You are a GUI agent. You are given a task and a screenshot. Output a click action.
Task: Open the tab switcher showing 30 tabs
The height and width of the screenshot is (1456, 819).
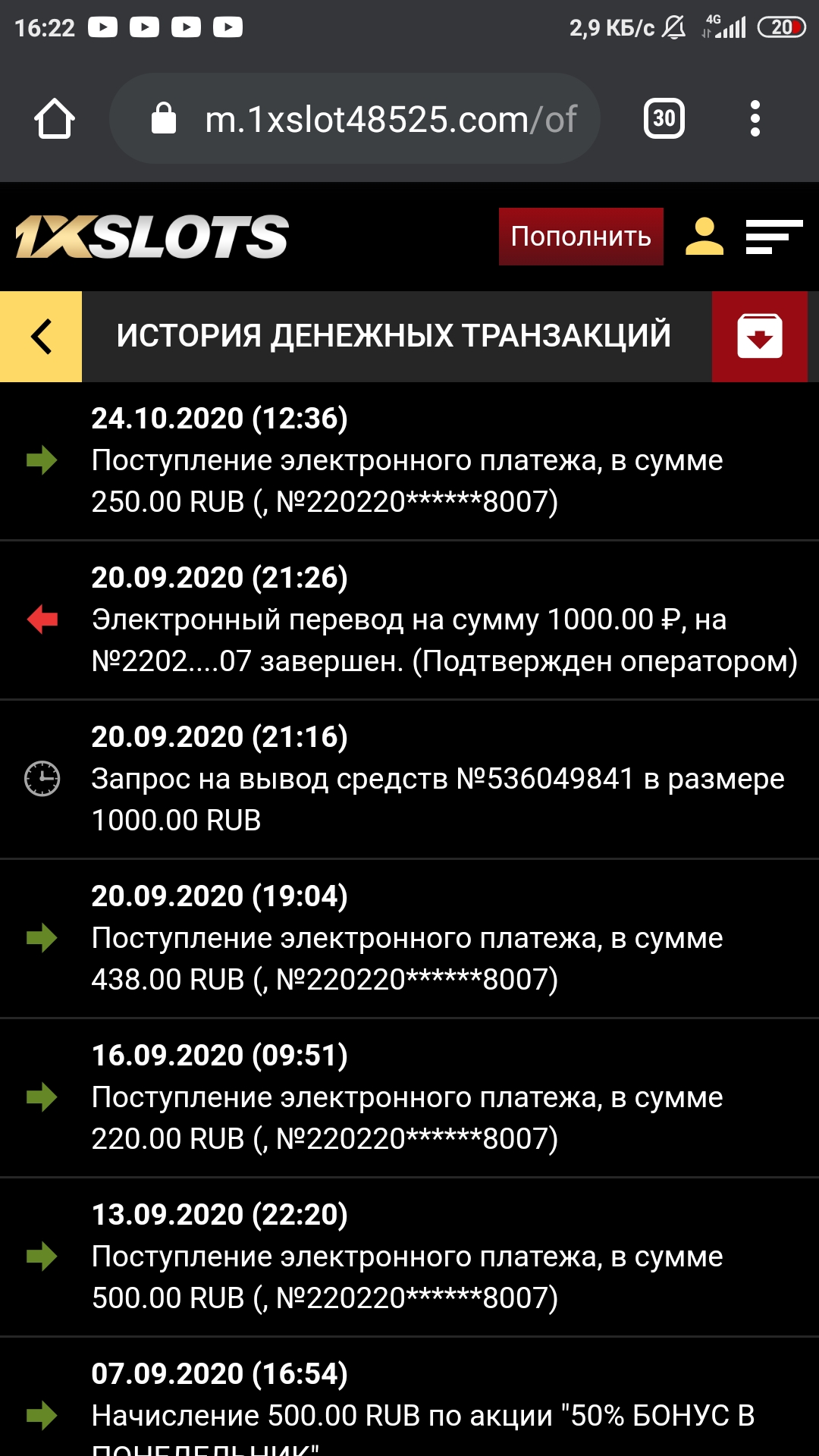(664, 119)
